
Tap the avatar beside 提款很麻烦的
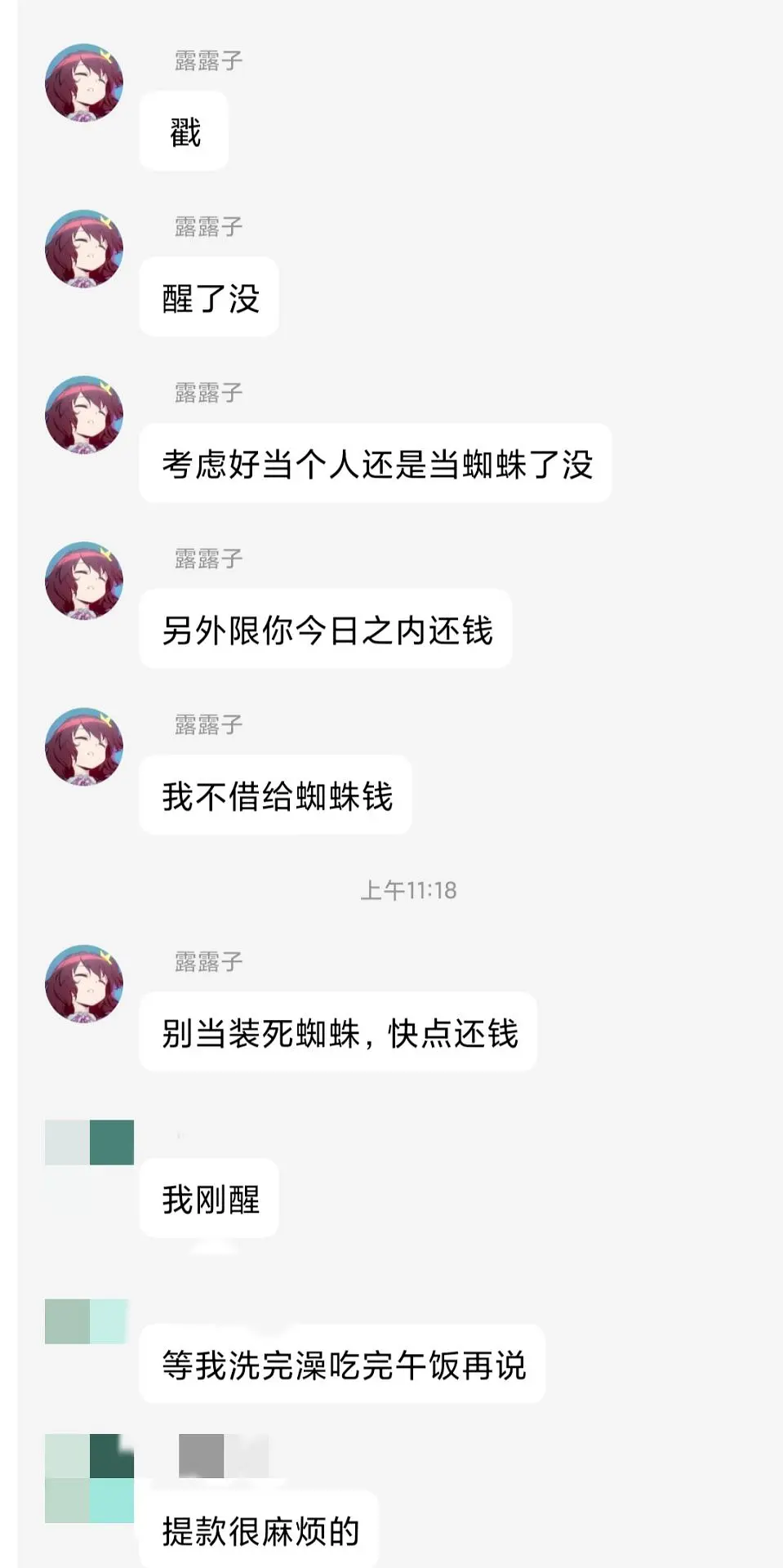tap(89, 1478)
